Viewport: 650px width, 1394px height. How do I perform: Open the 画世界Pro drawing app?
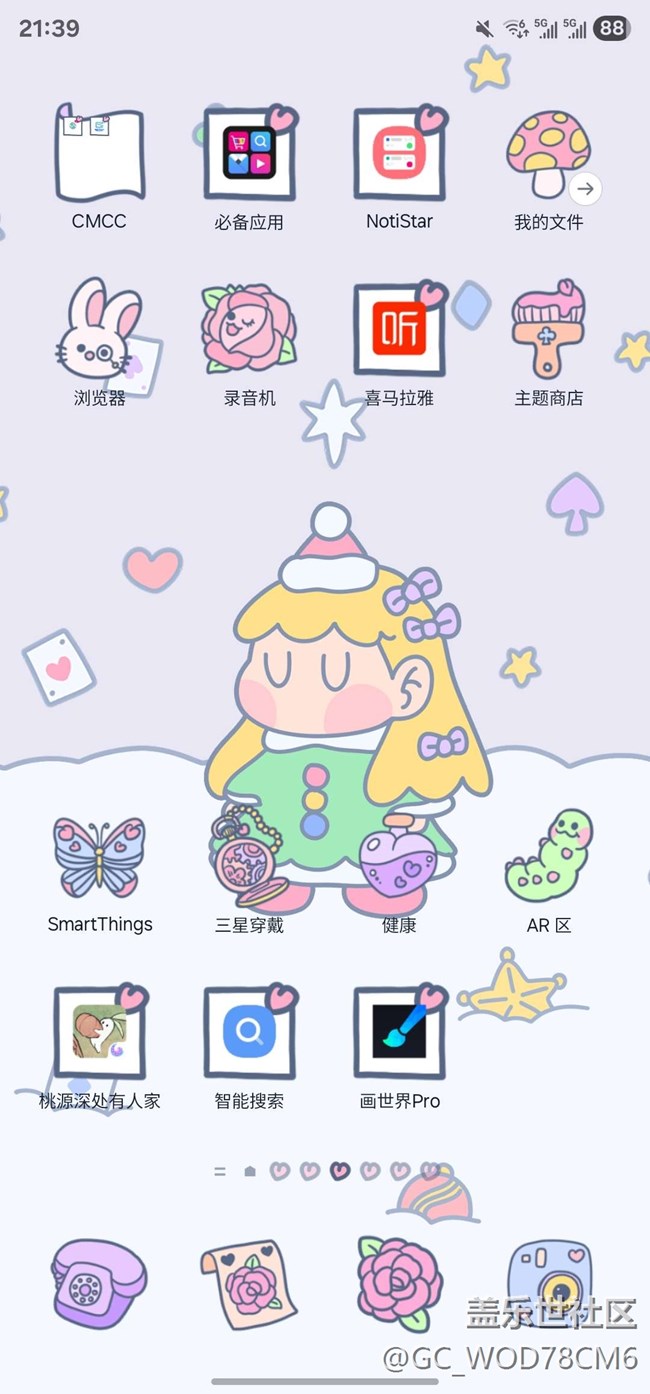coord(399,1033)
